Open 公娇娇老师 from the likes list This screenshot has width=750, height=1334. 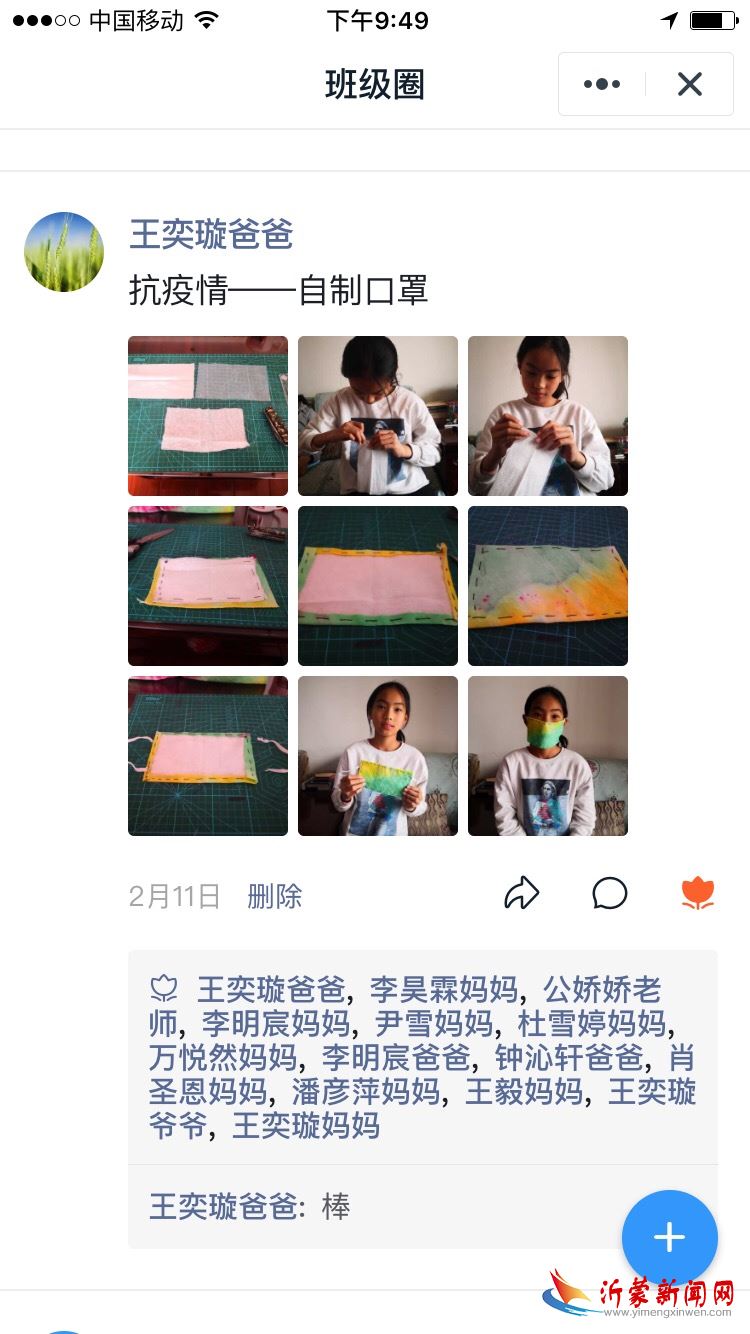pos(602,990)
